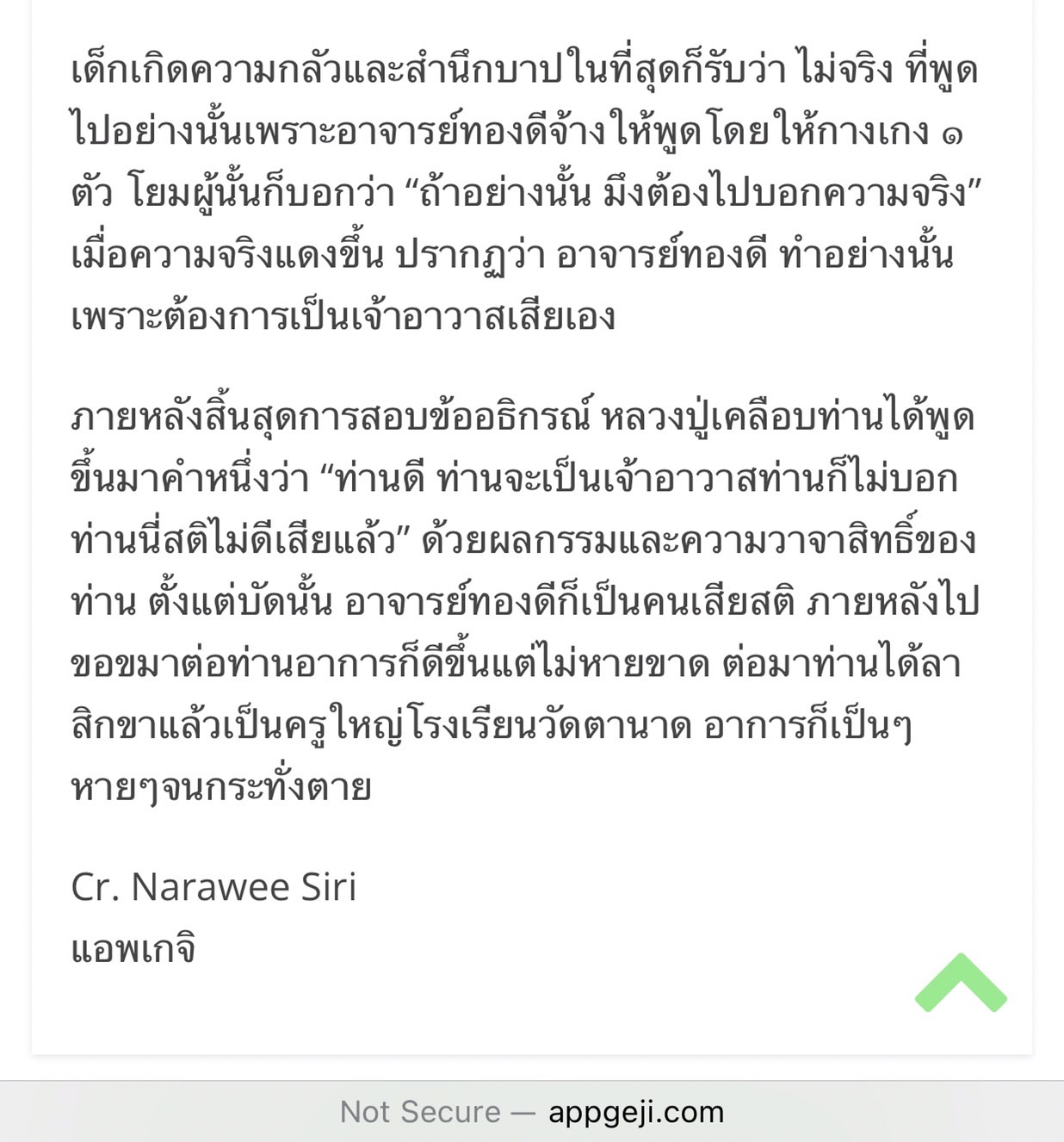Viewport: 1064px width, 1142px height.
Task: Tap the appgeji.com address bar
Action: click(532, 1112)
